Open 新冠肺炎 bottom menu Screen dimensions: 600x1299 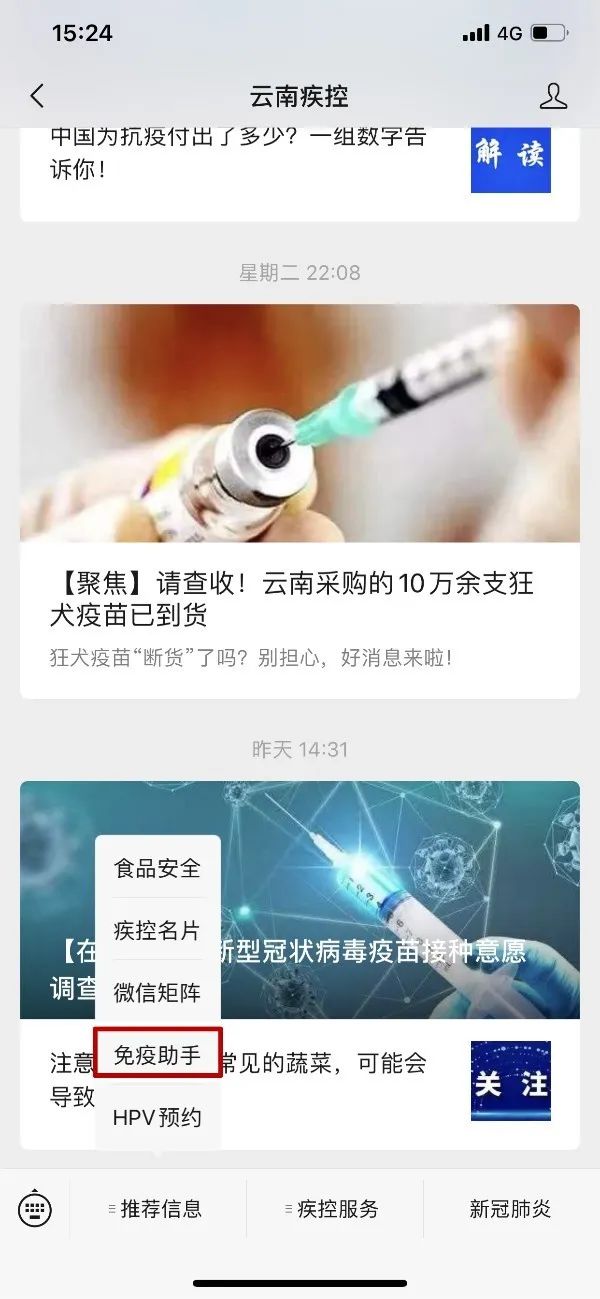[x=510, y=1209]
